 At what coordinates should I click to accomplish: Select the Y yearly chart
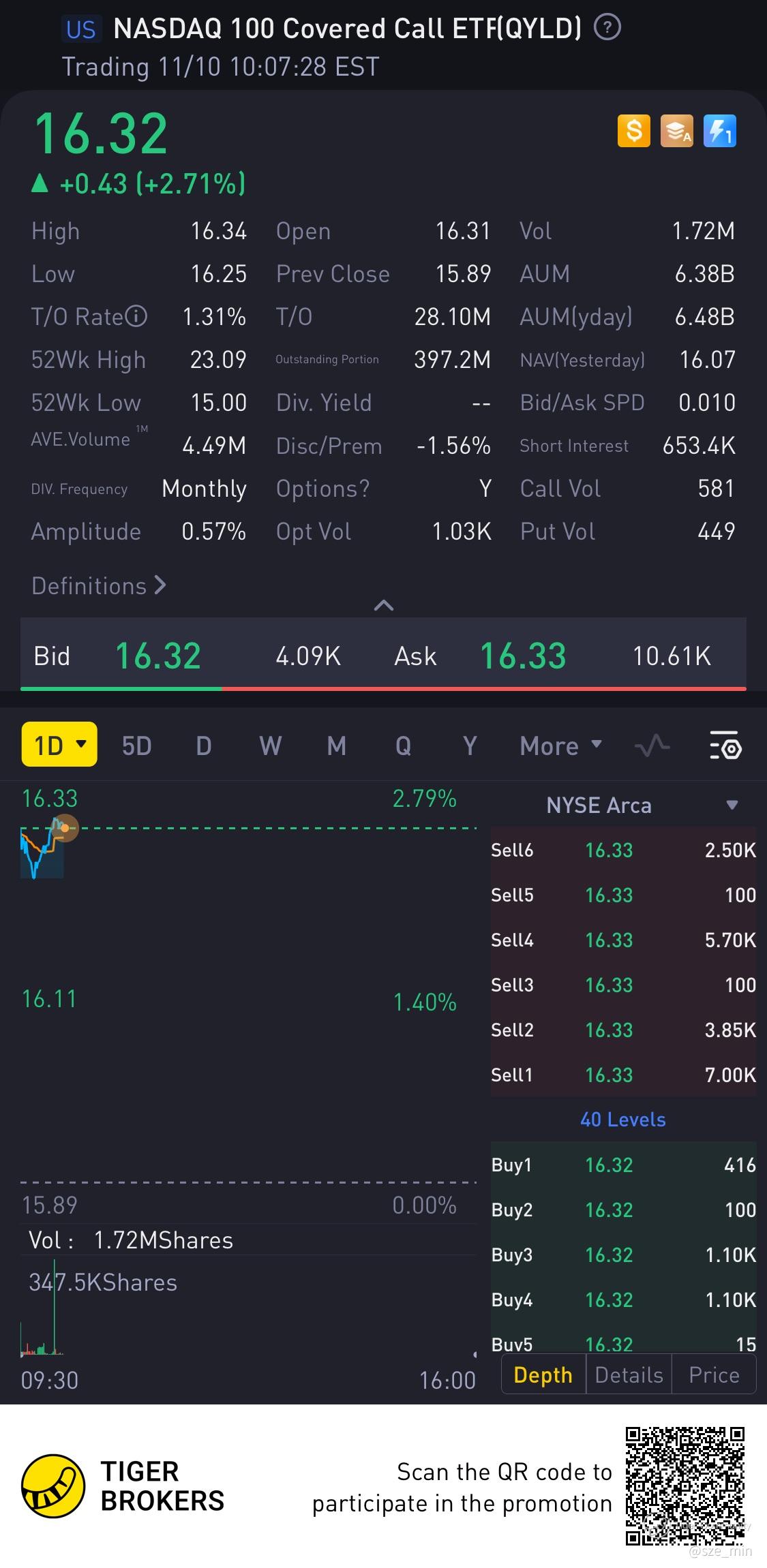(x=470, y=746)
